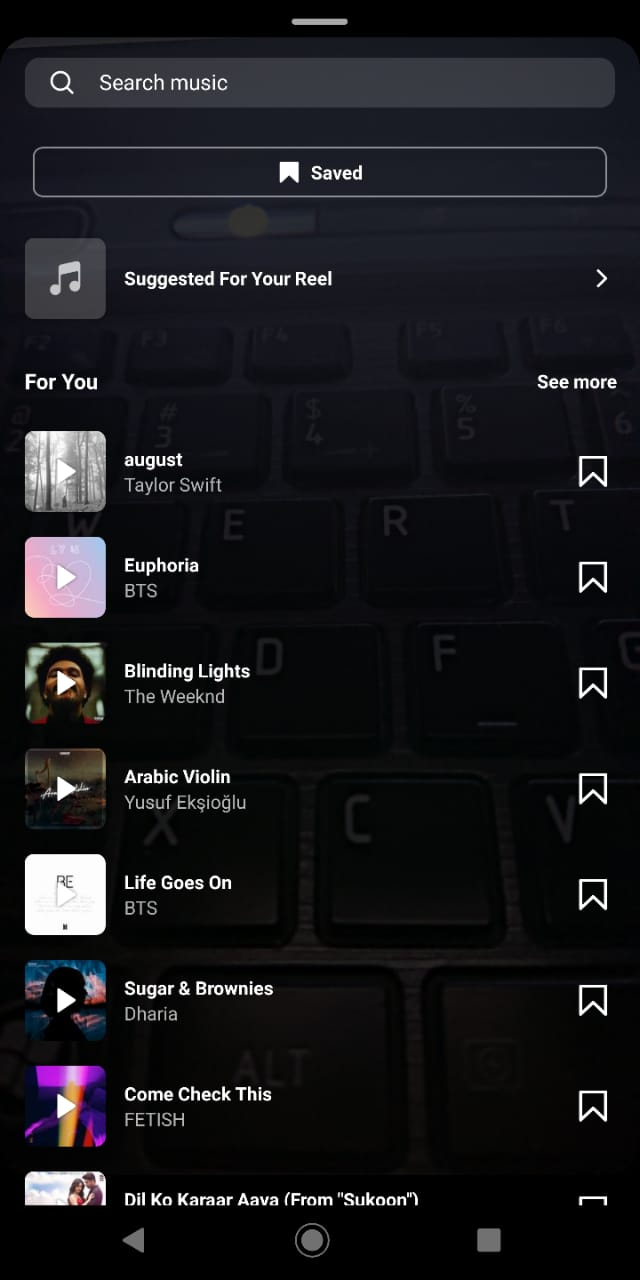The width and height of the screenshot is (640, 1280).
Task: Open the Saved music list
Action: (320, 173)
